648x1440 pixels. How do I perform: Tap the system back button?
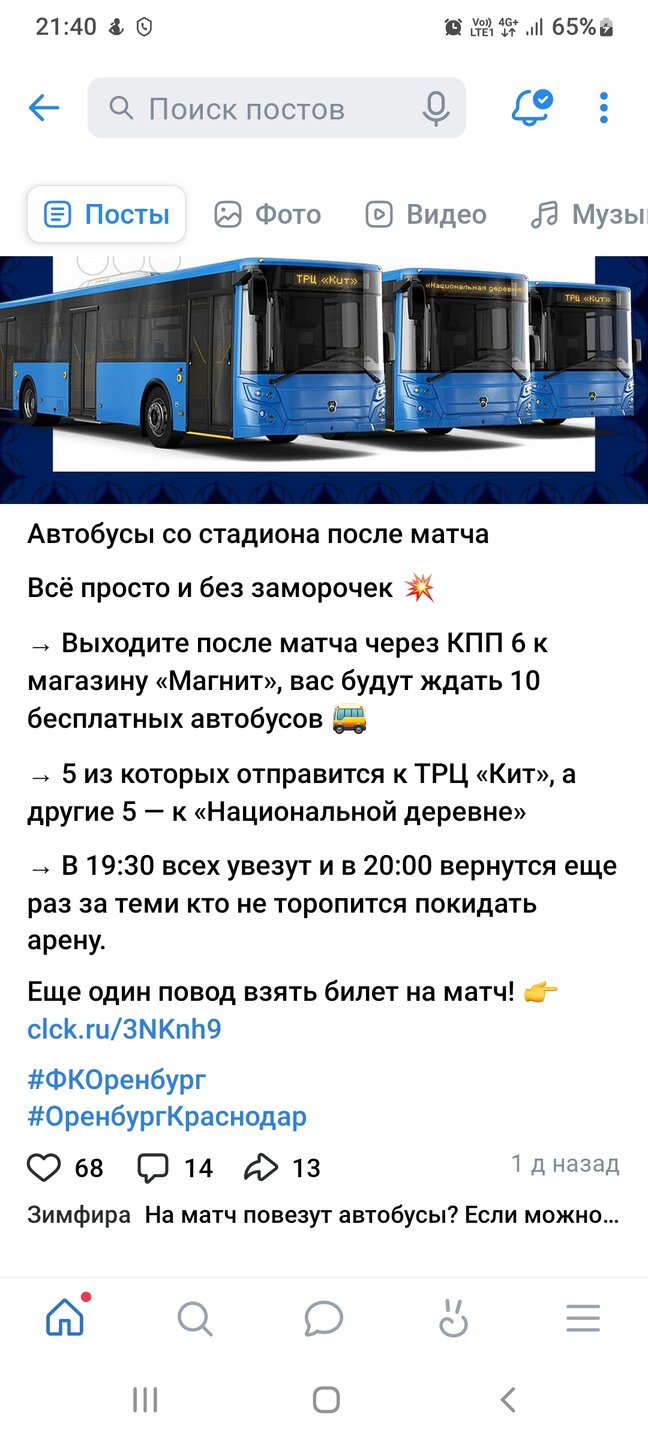tap(508, 1399)
